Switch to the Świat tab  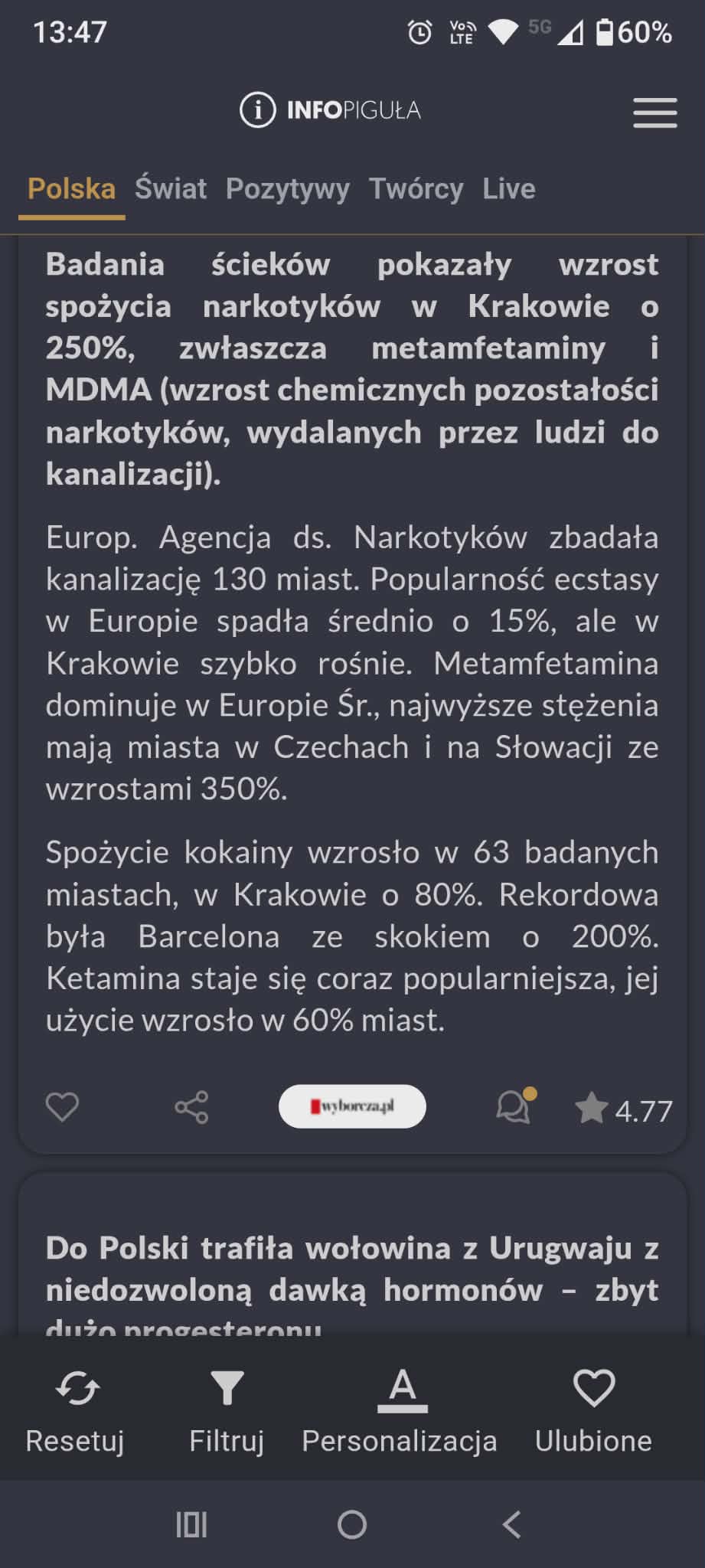(171, 188)
